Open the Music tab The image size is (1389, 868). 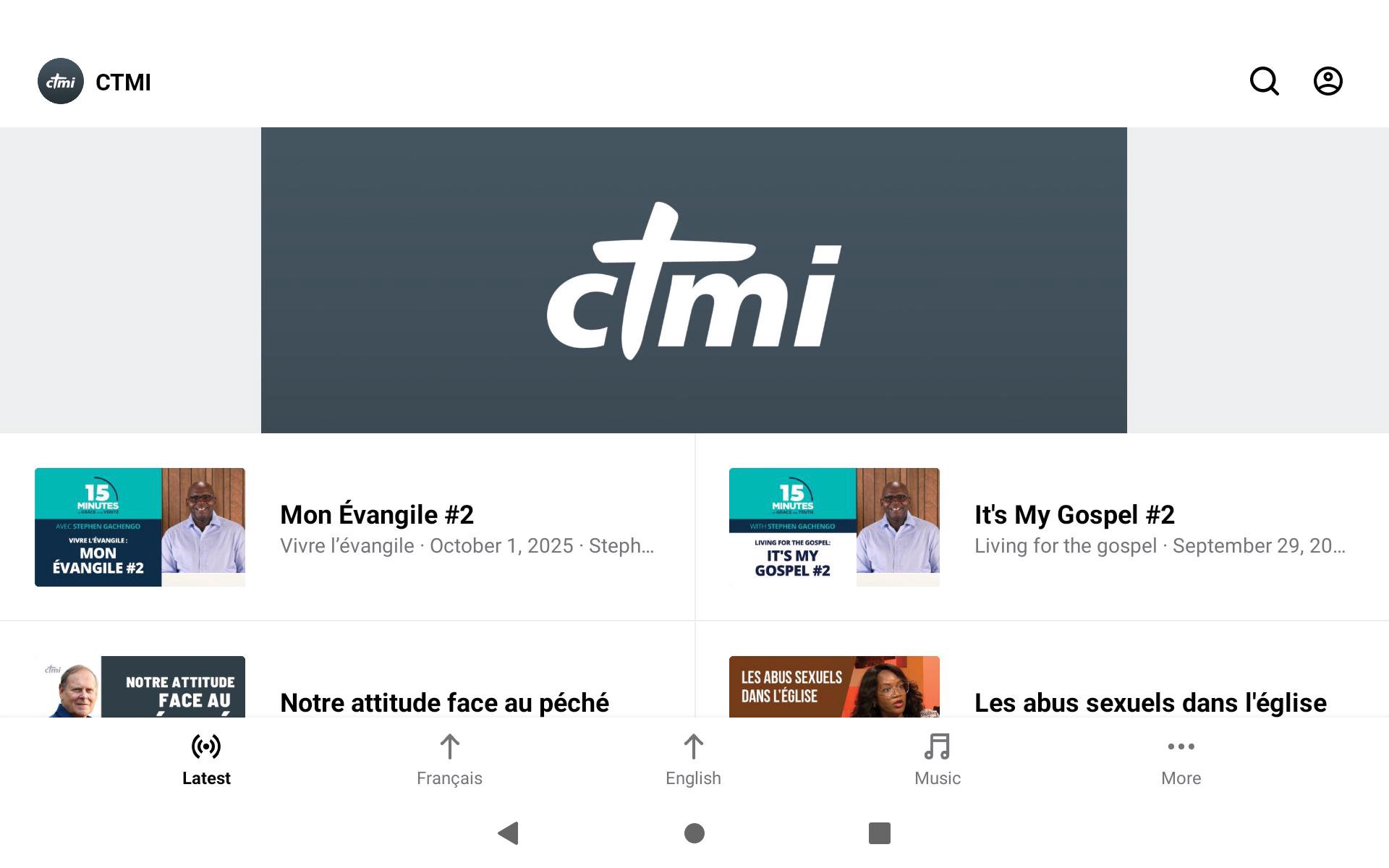click(937, 759)
